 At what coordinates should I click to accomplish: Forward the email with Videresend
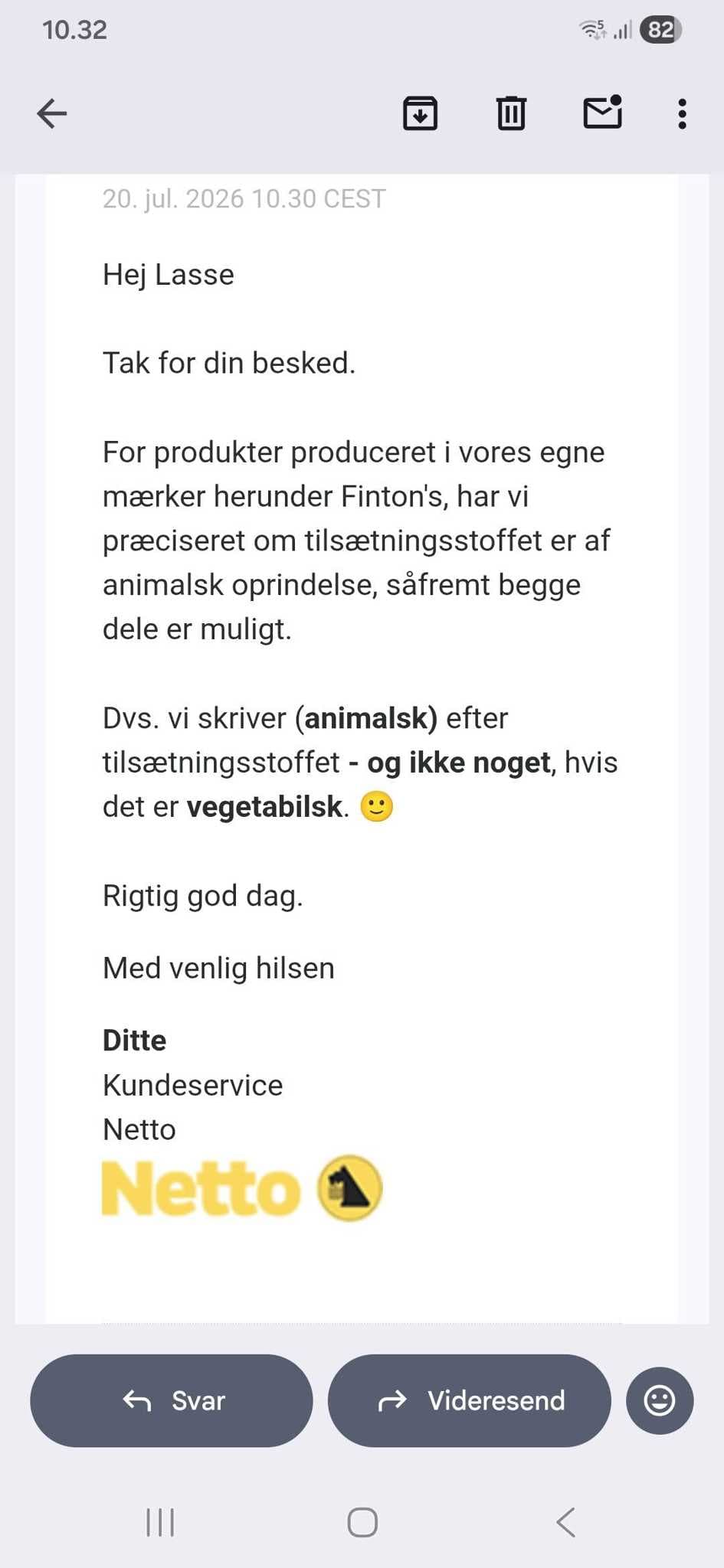pyautogui.click(x=470, y=1400)
